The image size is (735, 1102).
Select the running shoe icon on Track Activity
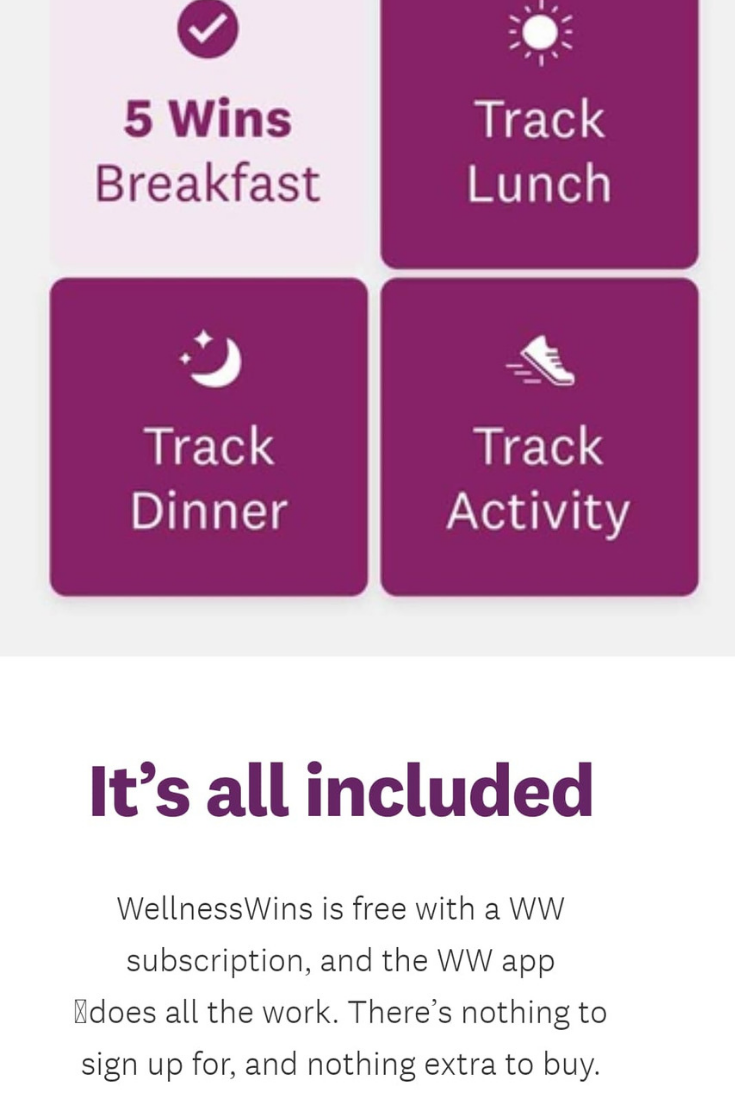tap(547, 360)
